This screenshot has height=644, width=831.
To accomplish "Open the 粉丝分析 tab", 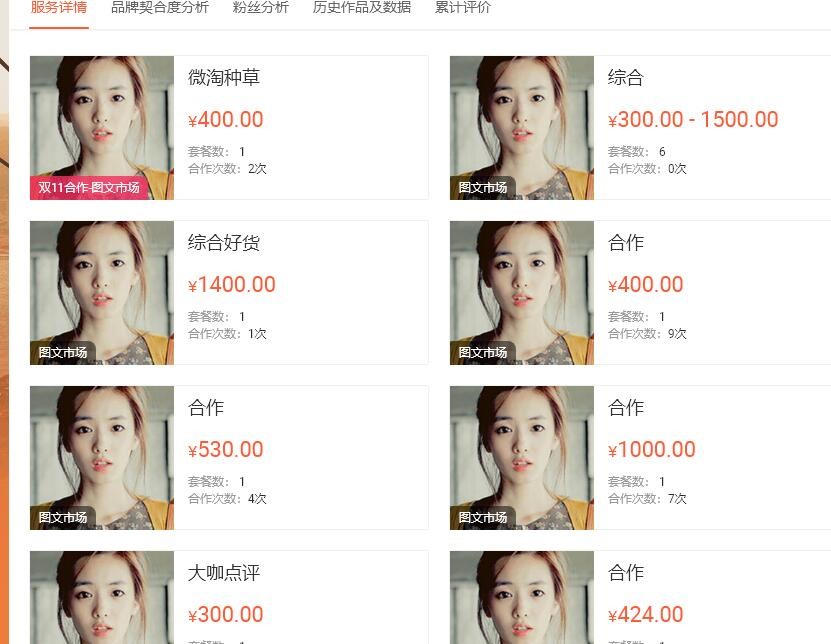I will pyautogui.click(x=260, y=8).
